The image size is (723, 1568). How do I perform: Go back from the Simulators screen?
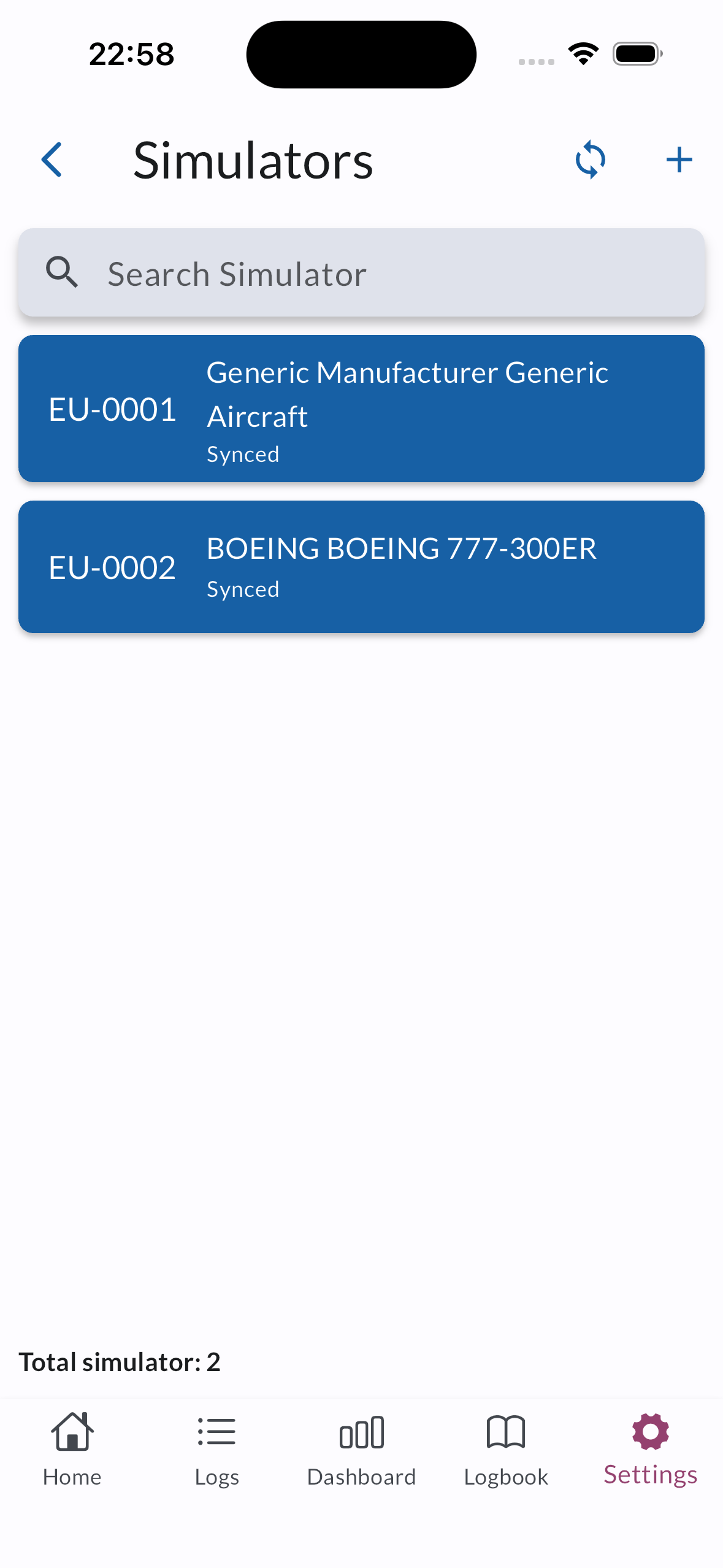point(52,160)
